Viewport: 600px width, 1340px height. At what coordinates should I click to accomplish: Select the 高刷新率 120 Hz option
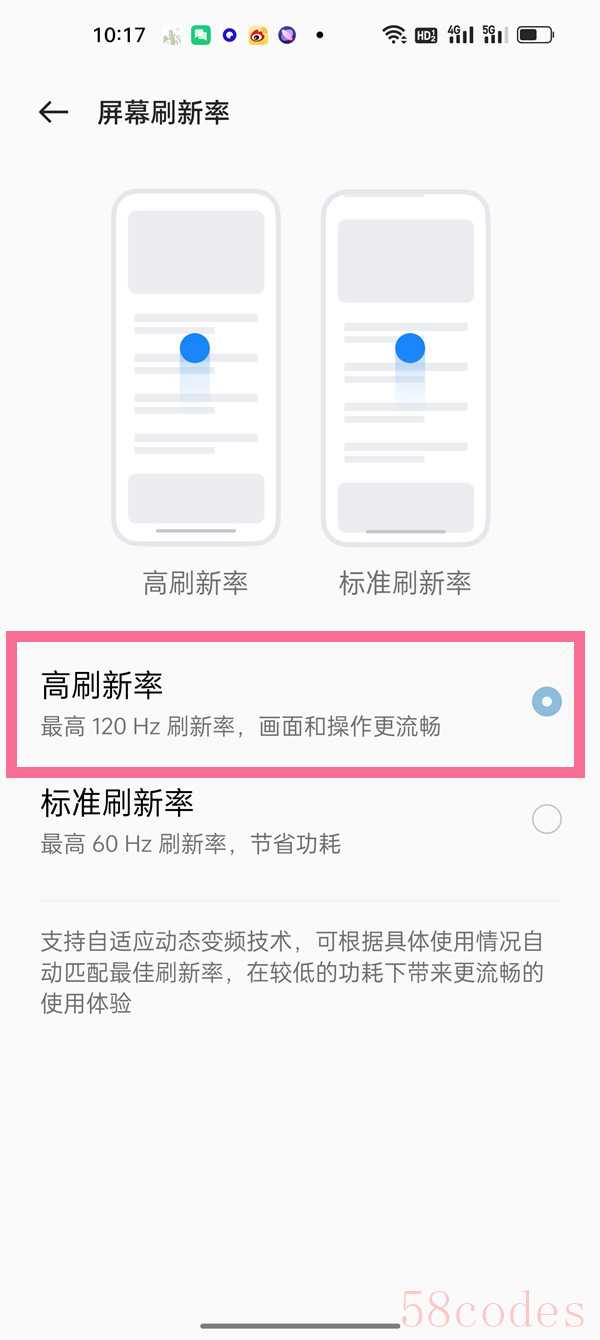546,702
